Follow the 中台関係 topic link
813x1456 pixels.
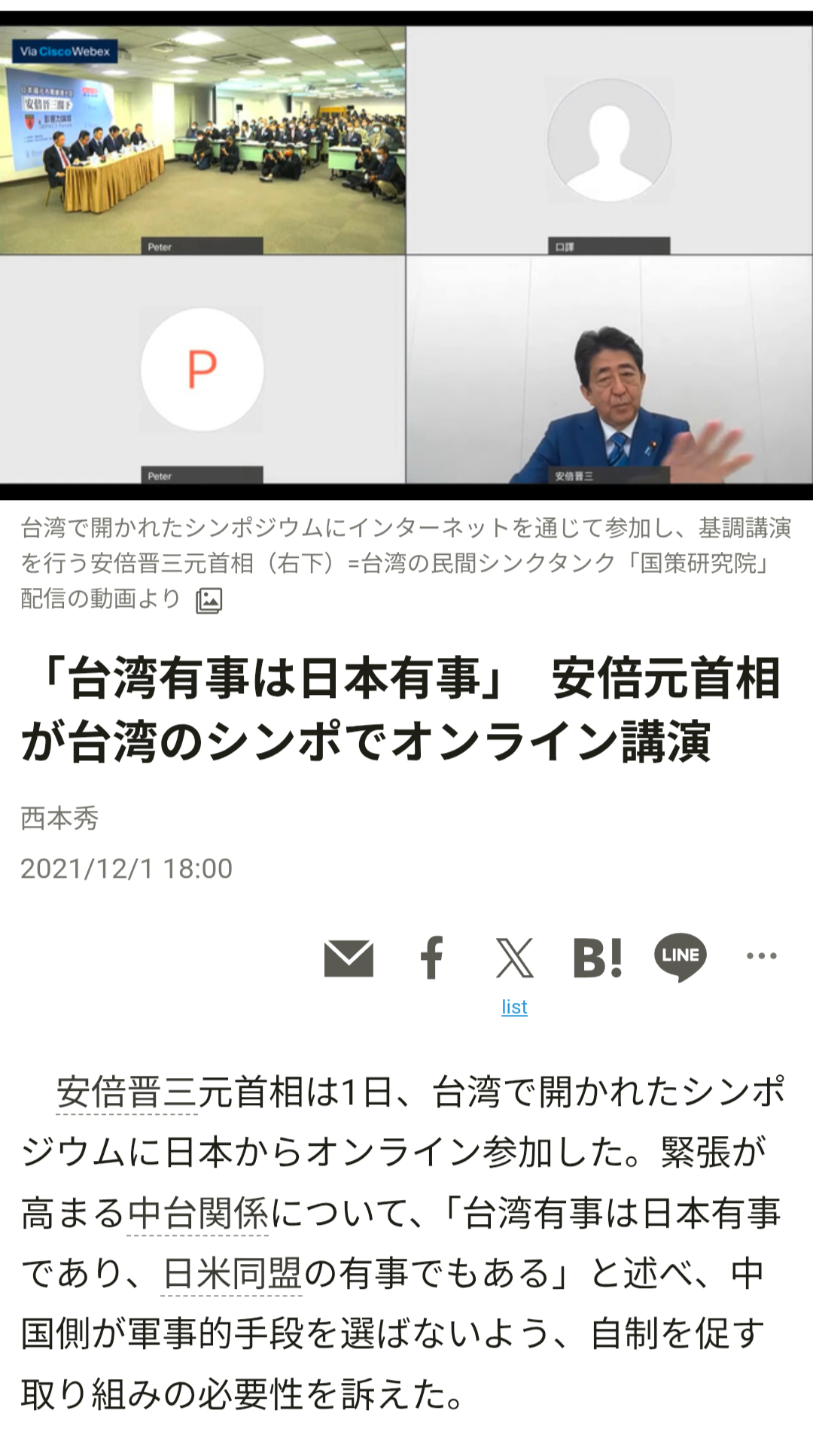click(x=198, y=1213)
